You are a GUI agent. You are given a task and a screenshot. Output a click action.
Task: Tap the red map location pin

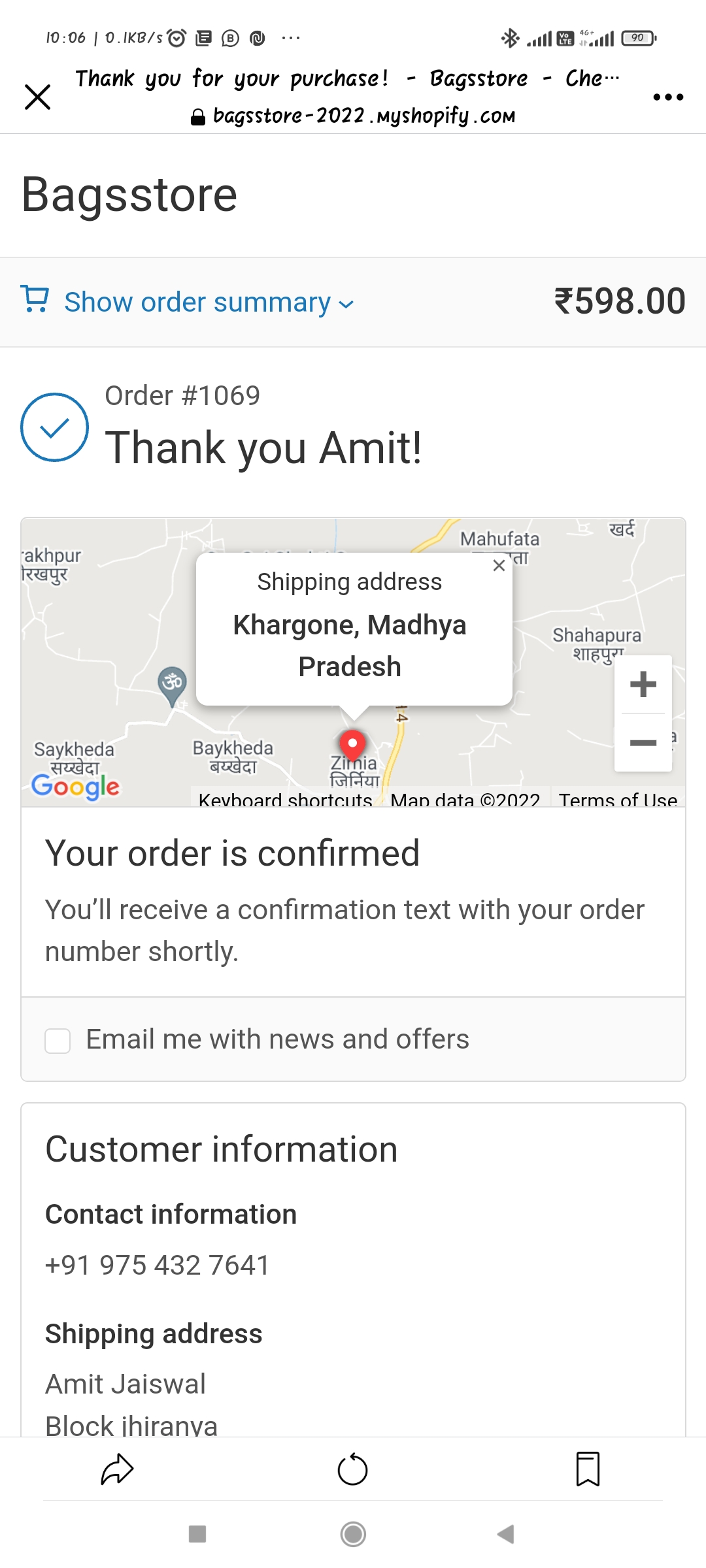[353, 744]
